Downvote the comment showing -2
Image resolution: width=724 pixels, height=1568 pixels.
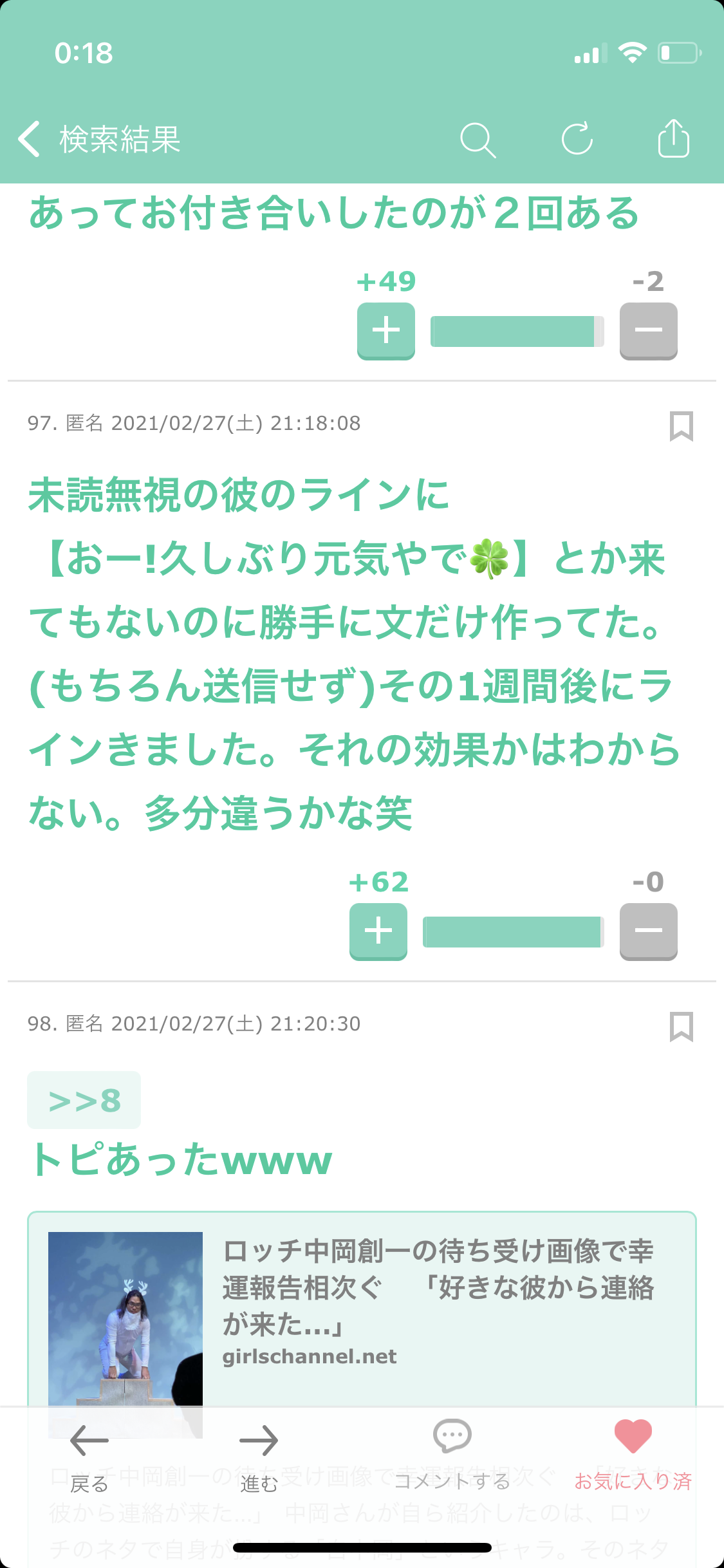pyautogui.click(x=649, y=331)
